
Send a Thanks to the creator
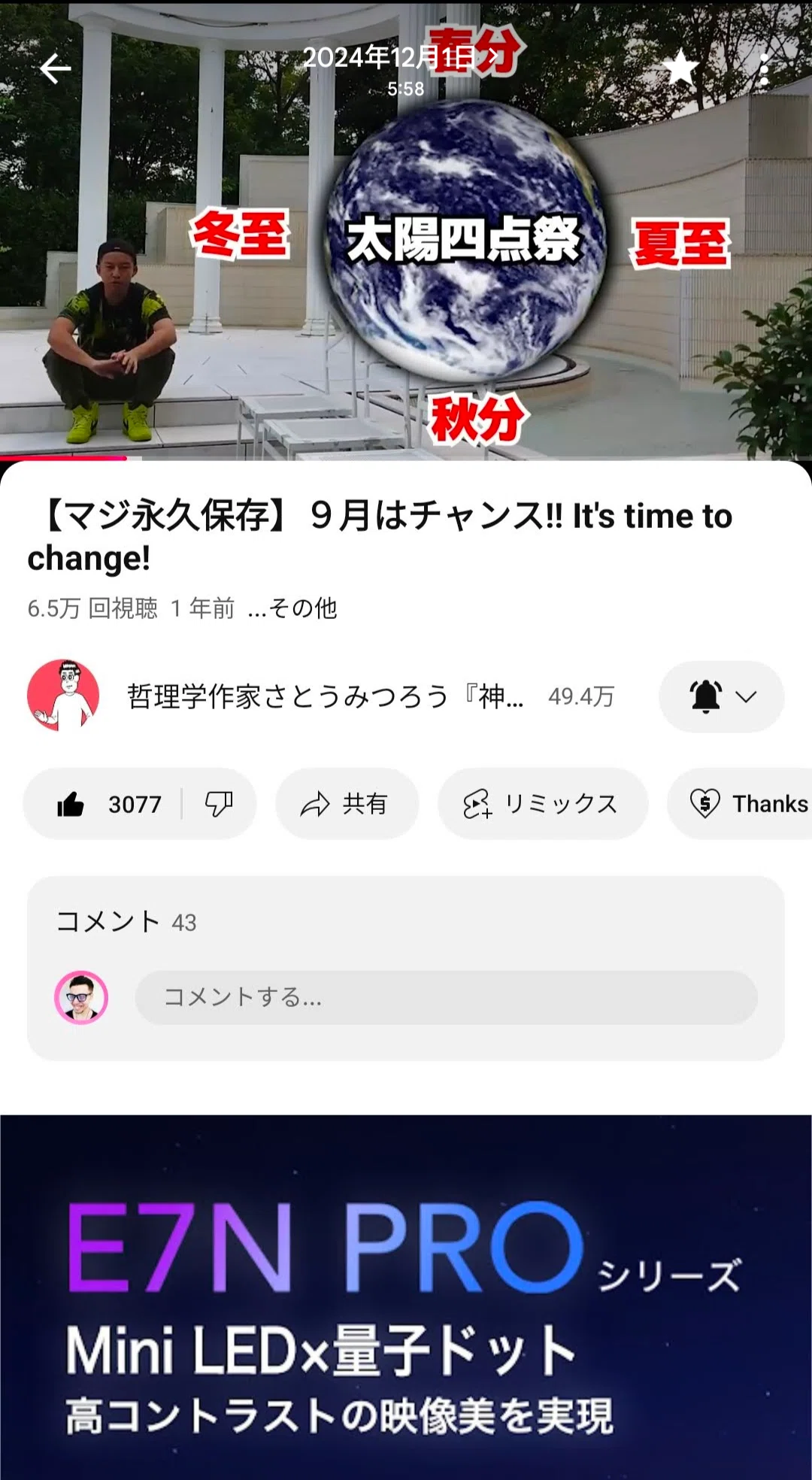point(741,804)
